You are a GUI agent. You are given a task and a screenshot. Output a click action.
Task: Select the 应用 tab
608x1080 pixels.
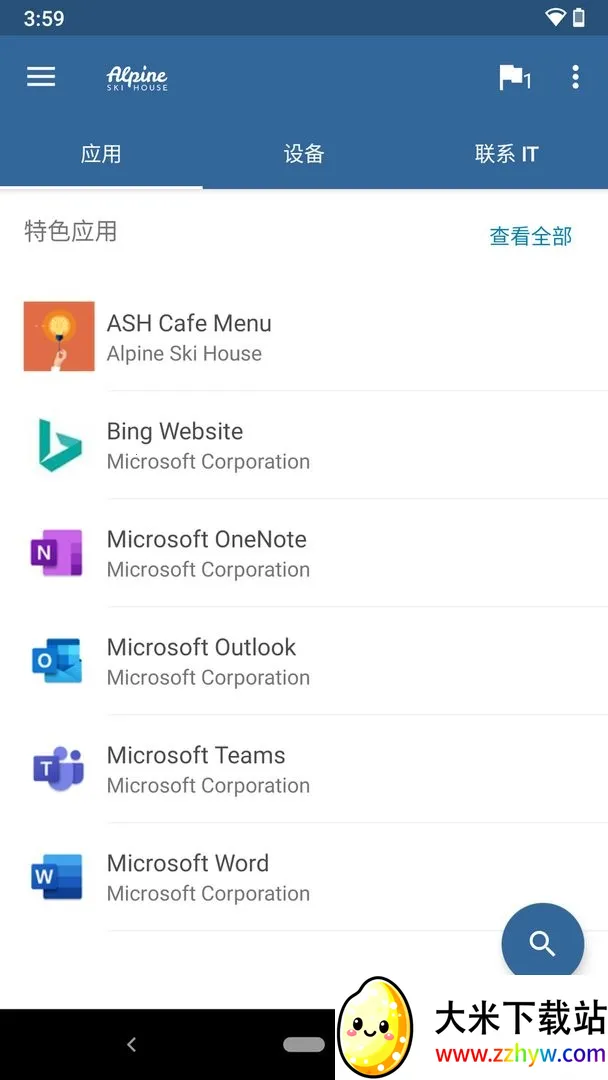[101, 154]
